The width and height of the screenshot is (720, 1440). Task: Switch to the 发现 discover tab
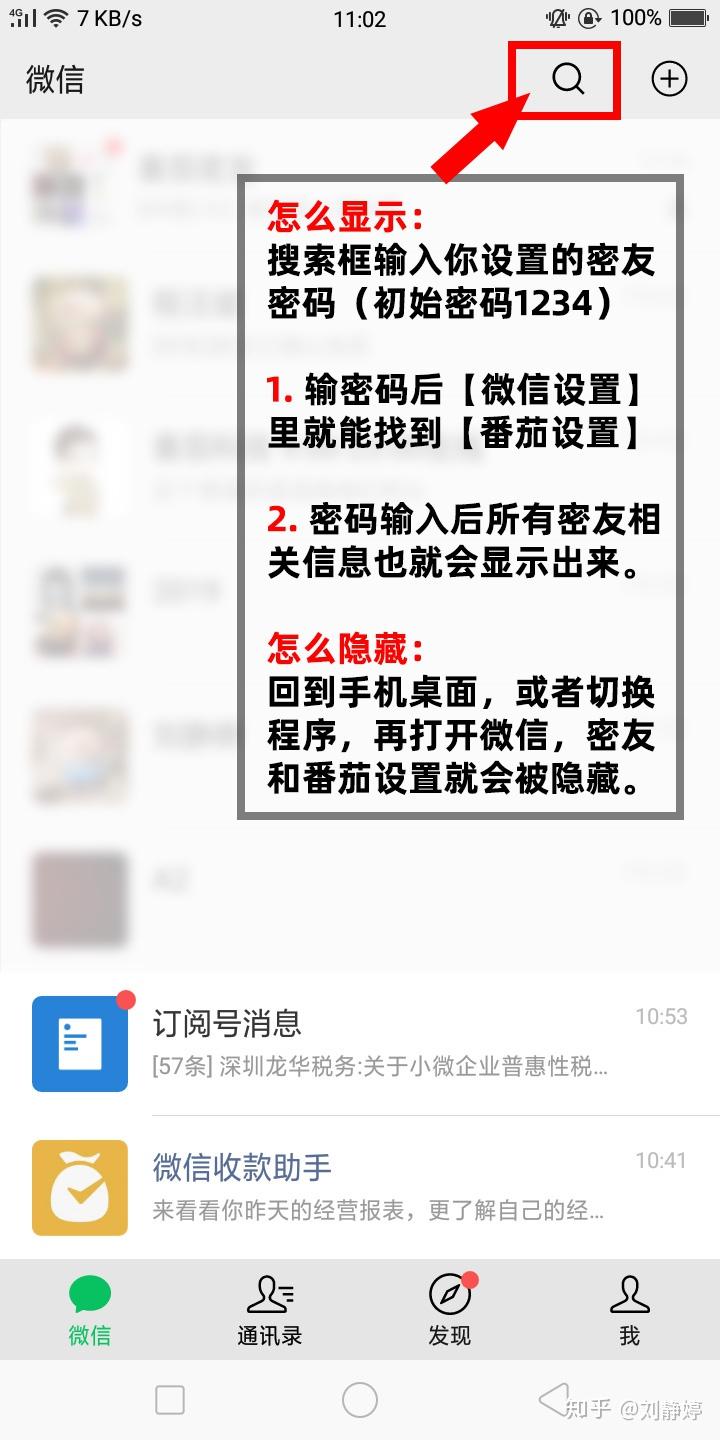click(450, 1310)
